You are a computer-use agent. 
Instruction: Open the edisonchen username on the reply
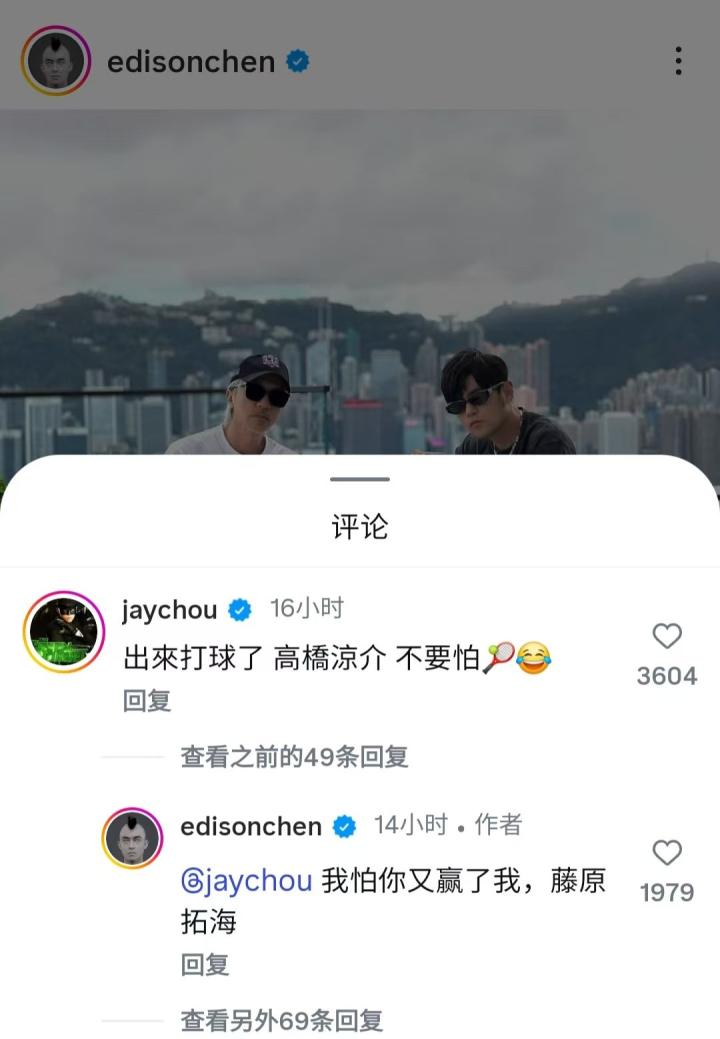pyautogui.click(x=251, y=826)
